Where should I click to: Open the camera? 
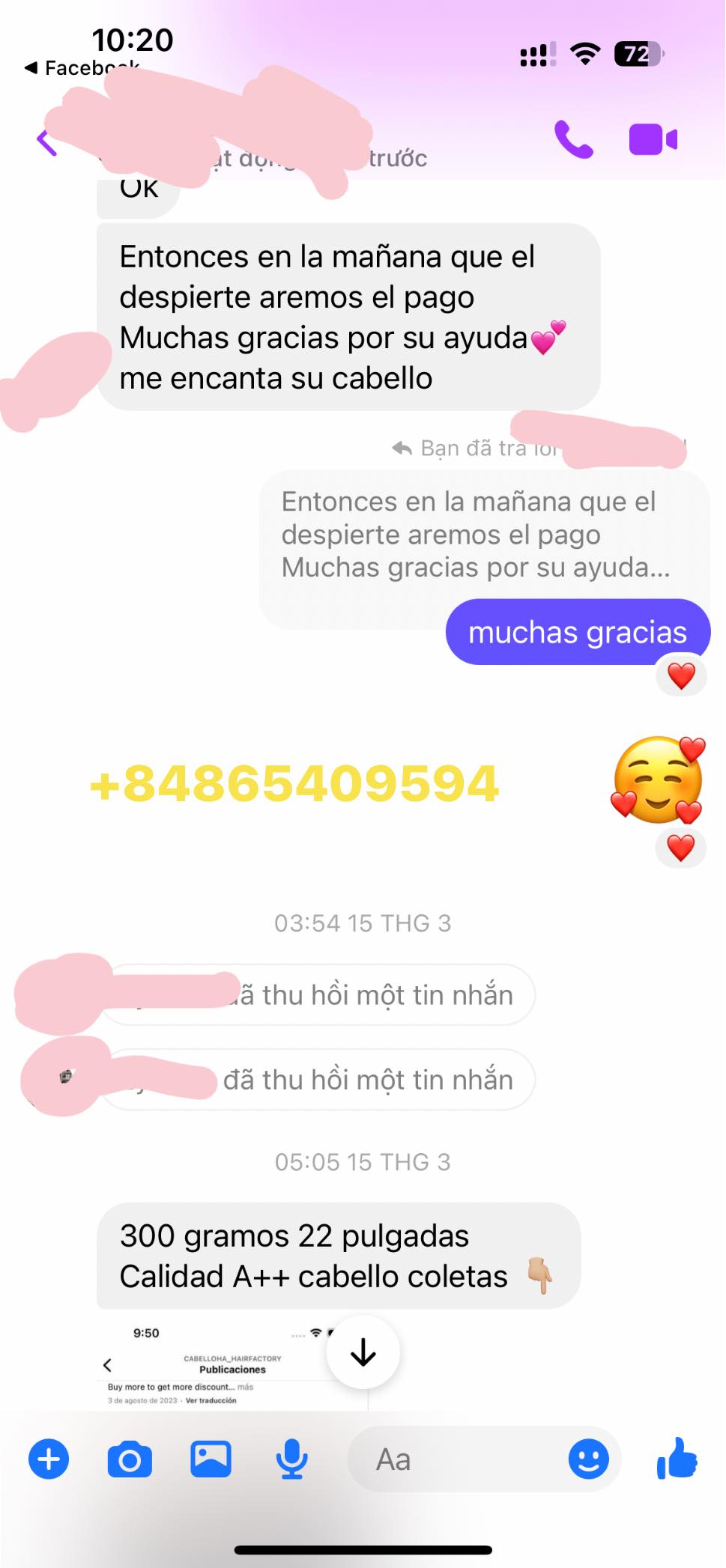[130, 1459]
